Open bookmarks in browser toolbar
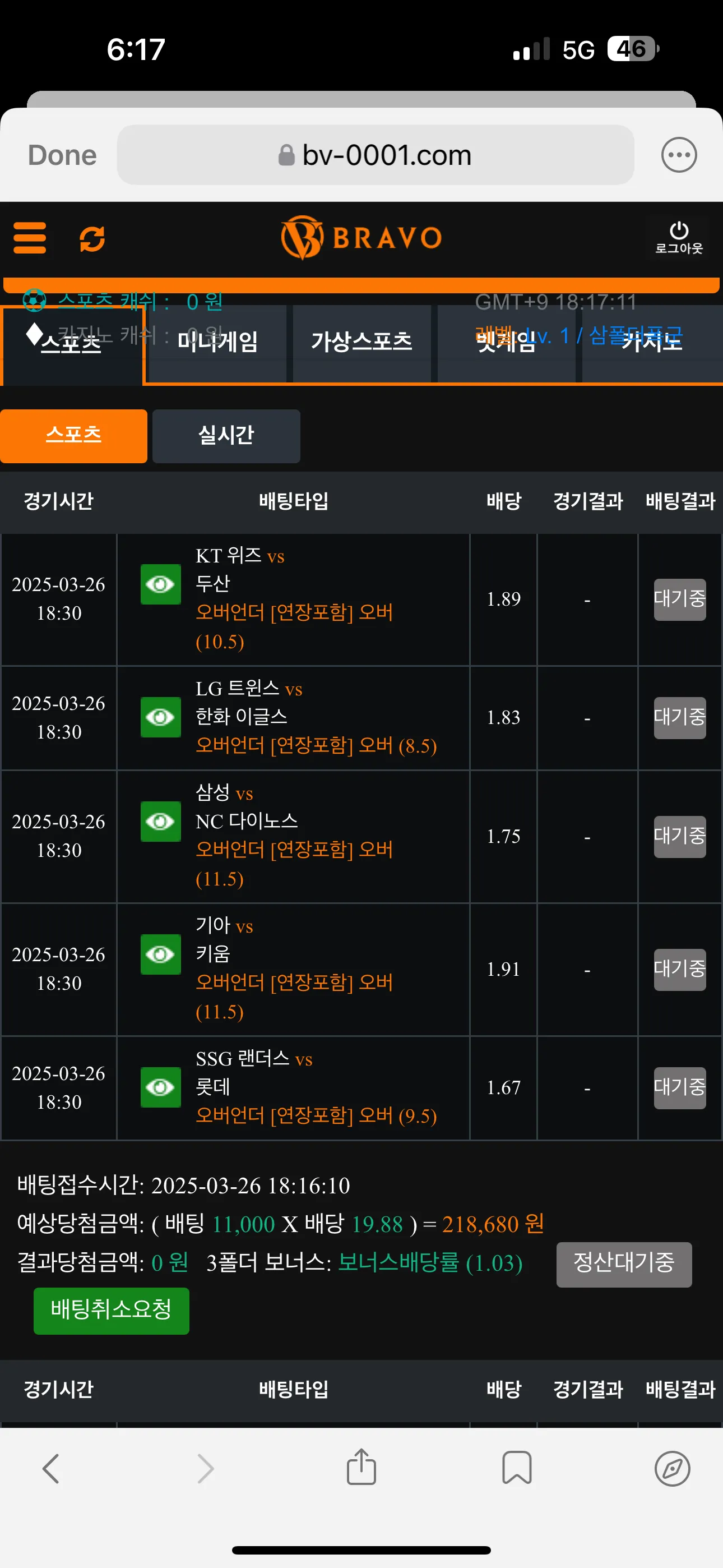Viewport: 723px width, 1568px height. (517, 1468)
